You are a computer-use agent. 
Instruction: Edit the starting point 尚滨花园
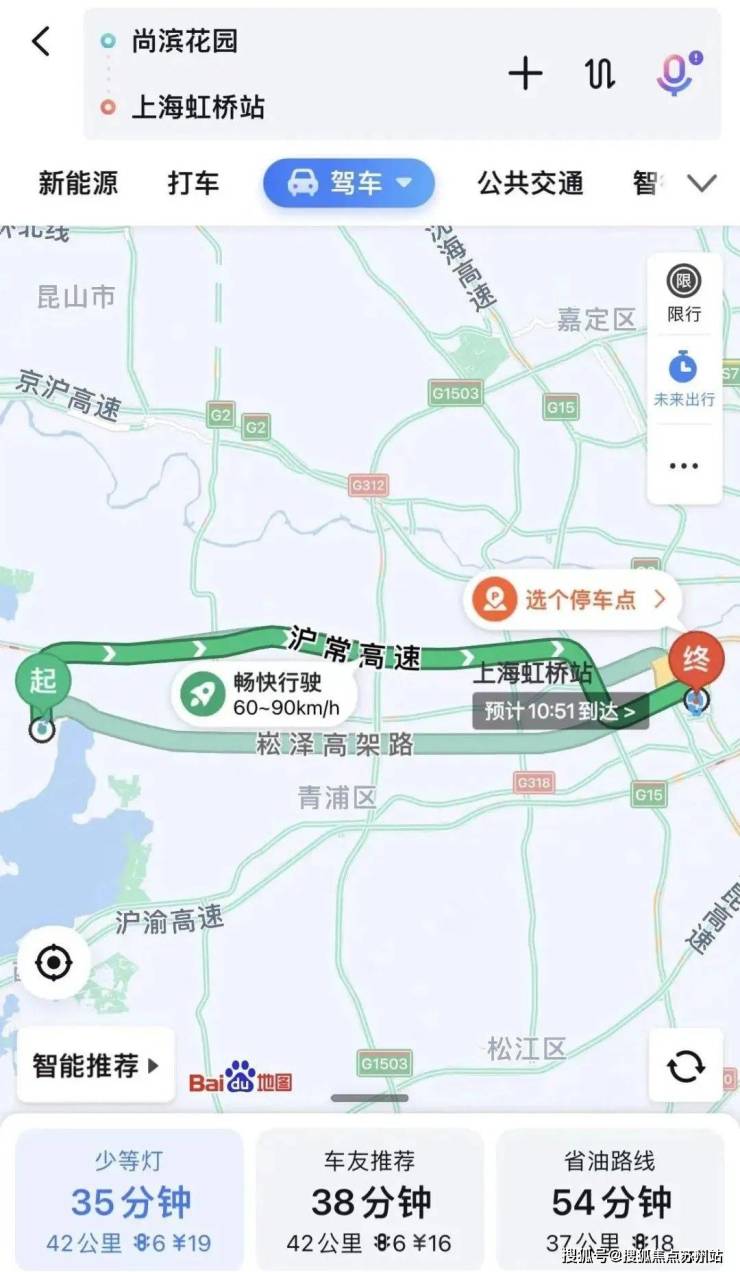184,42
